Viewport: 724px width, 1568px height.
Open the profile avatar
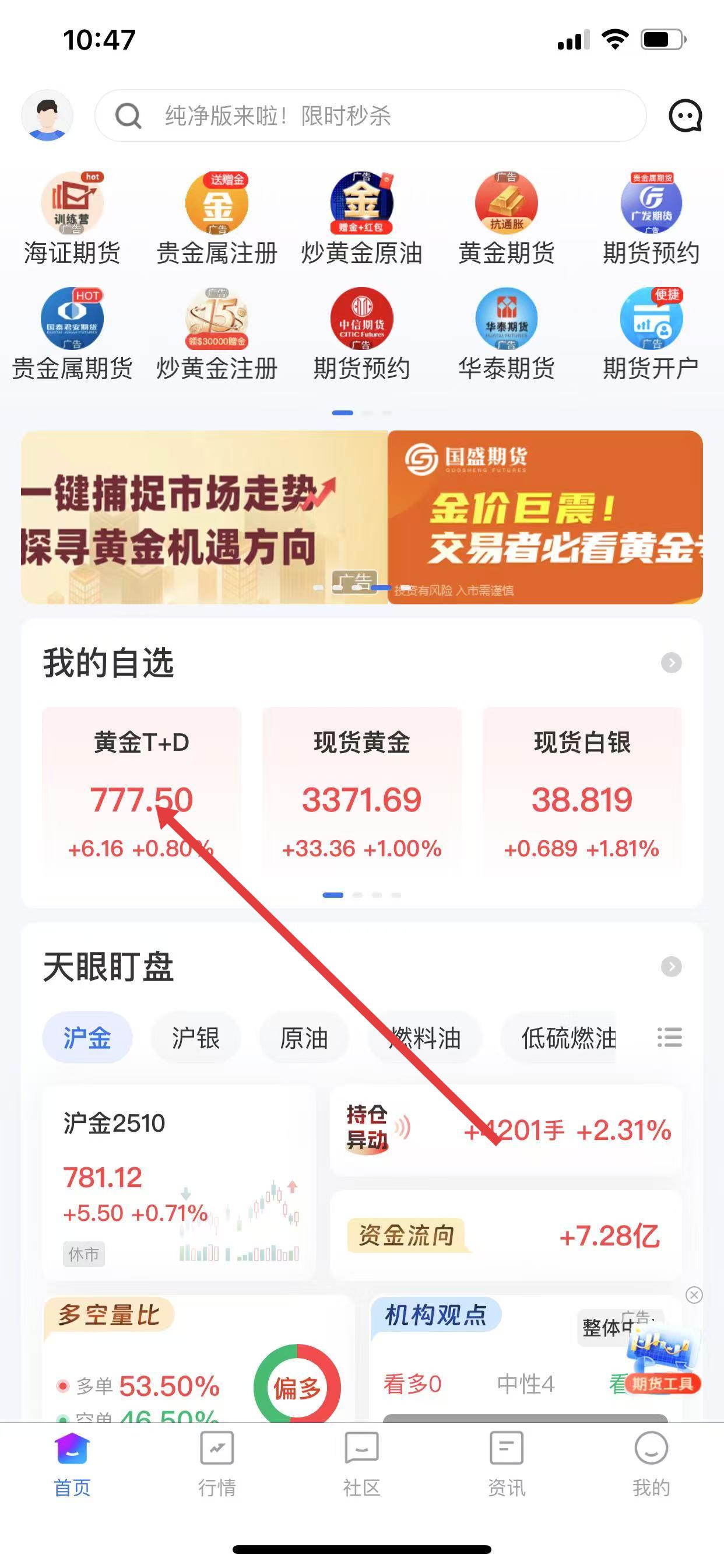[x=47, y=115]
